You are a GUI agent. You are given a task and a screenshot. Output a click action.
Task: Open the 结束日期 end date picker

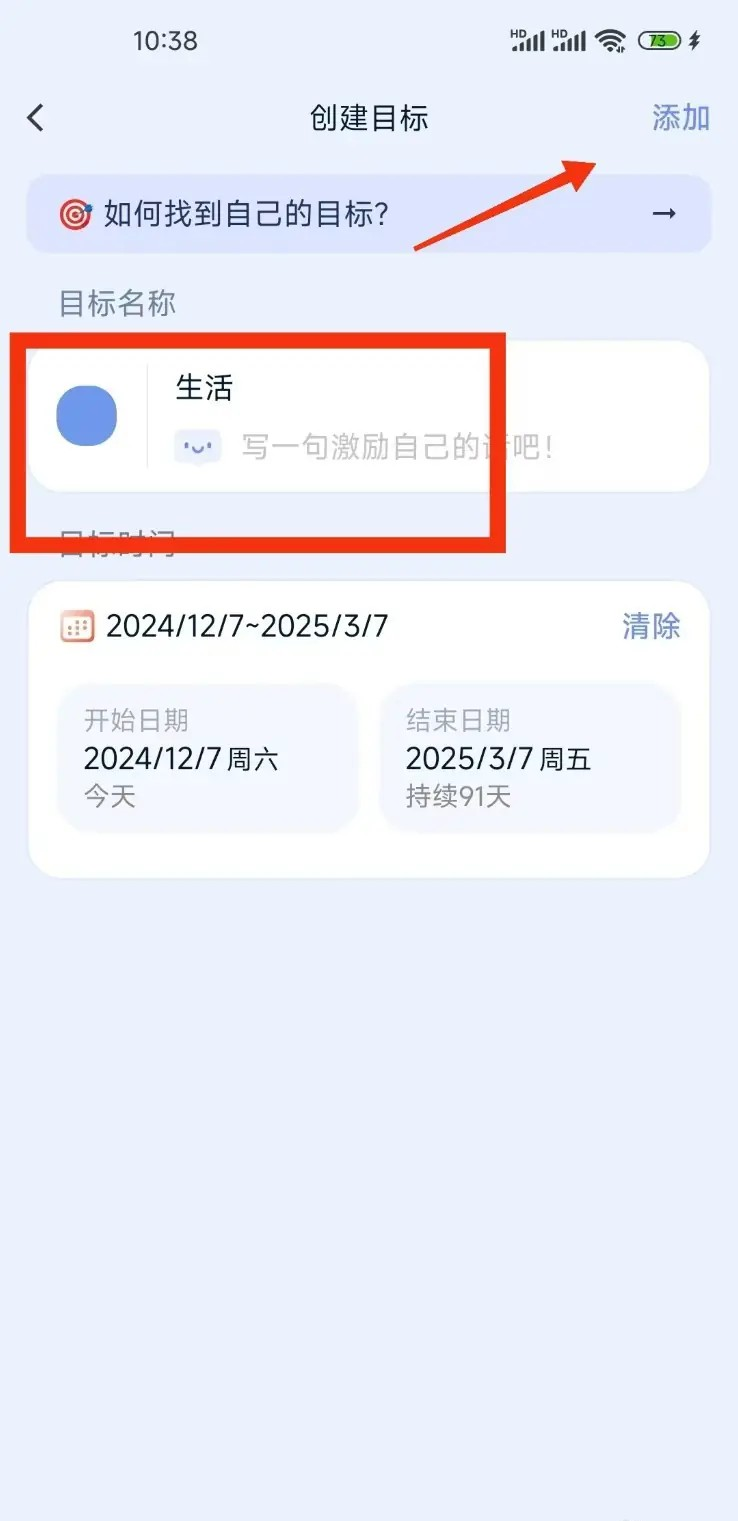(x=530, y=757)
